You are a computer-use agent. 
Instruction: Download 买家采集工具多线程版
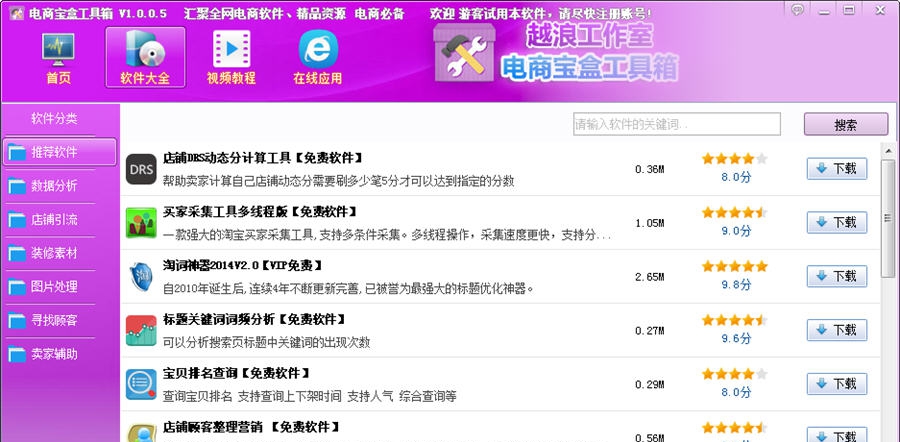(836, 222)
